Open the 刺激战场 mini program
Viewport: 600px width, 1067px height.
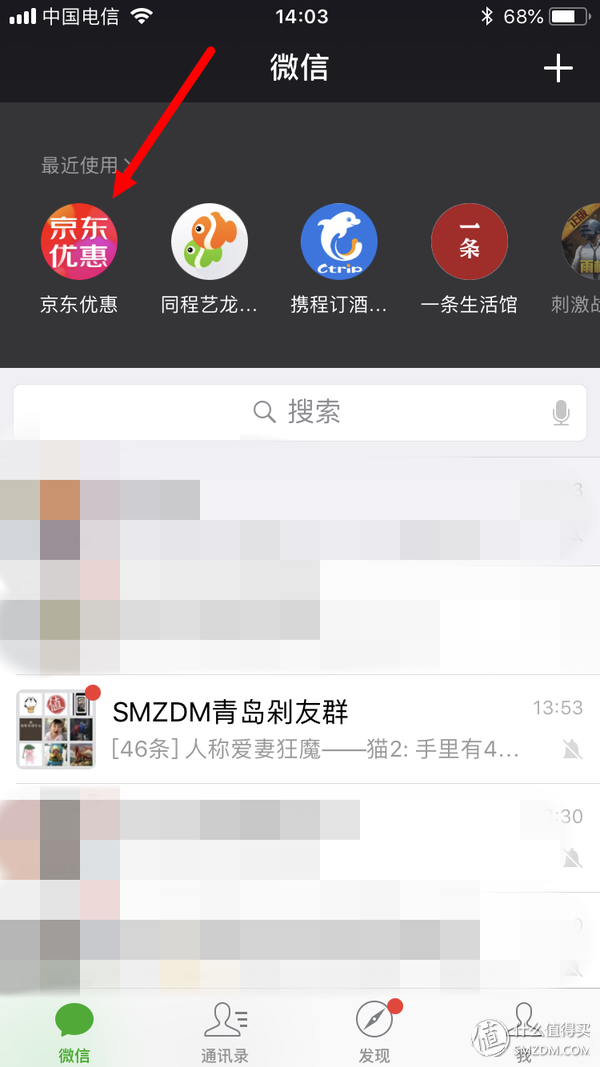(582, 242)
